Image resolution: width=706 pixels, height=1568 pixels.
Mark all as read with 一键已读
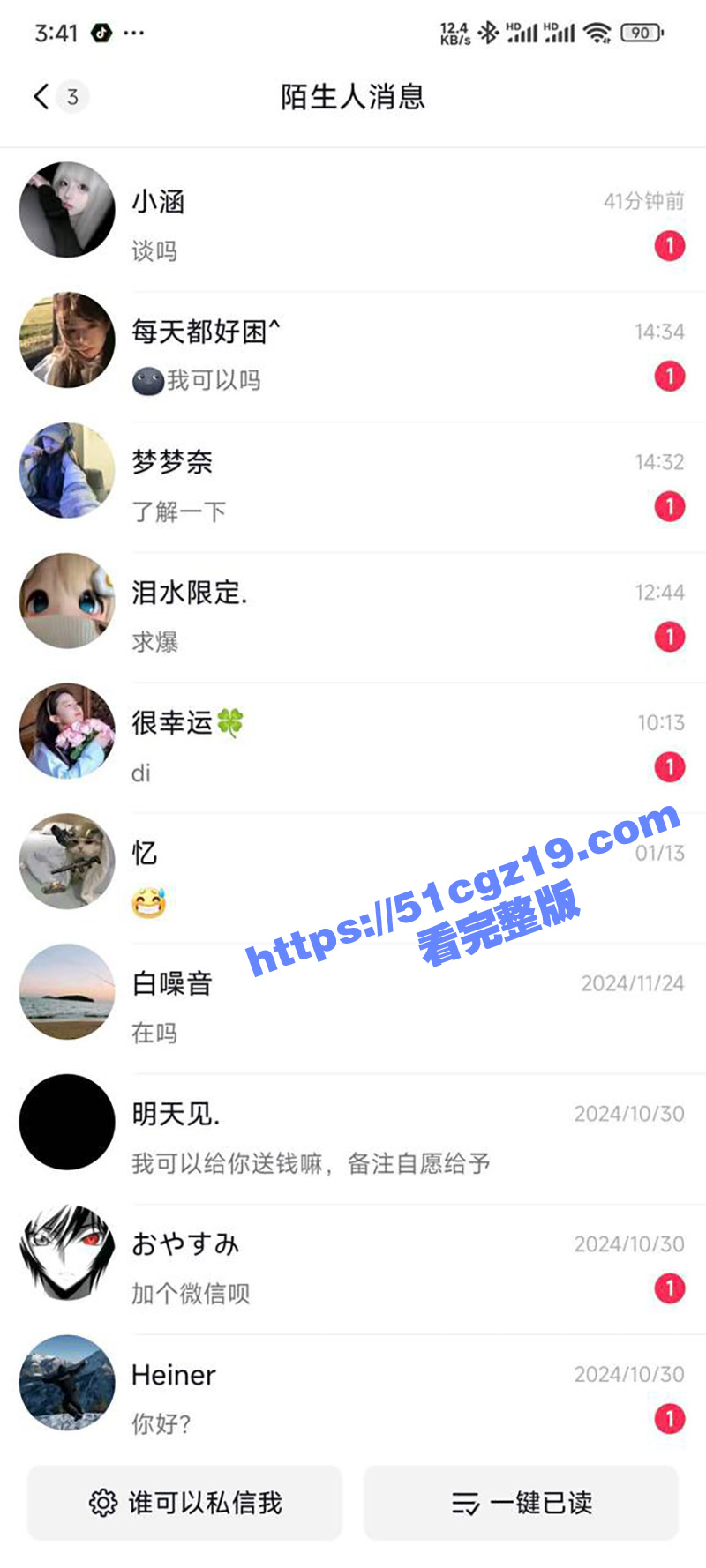[521, 1503]
